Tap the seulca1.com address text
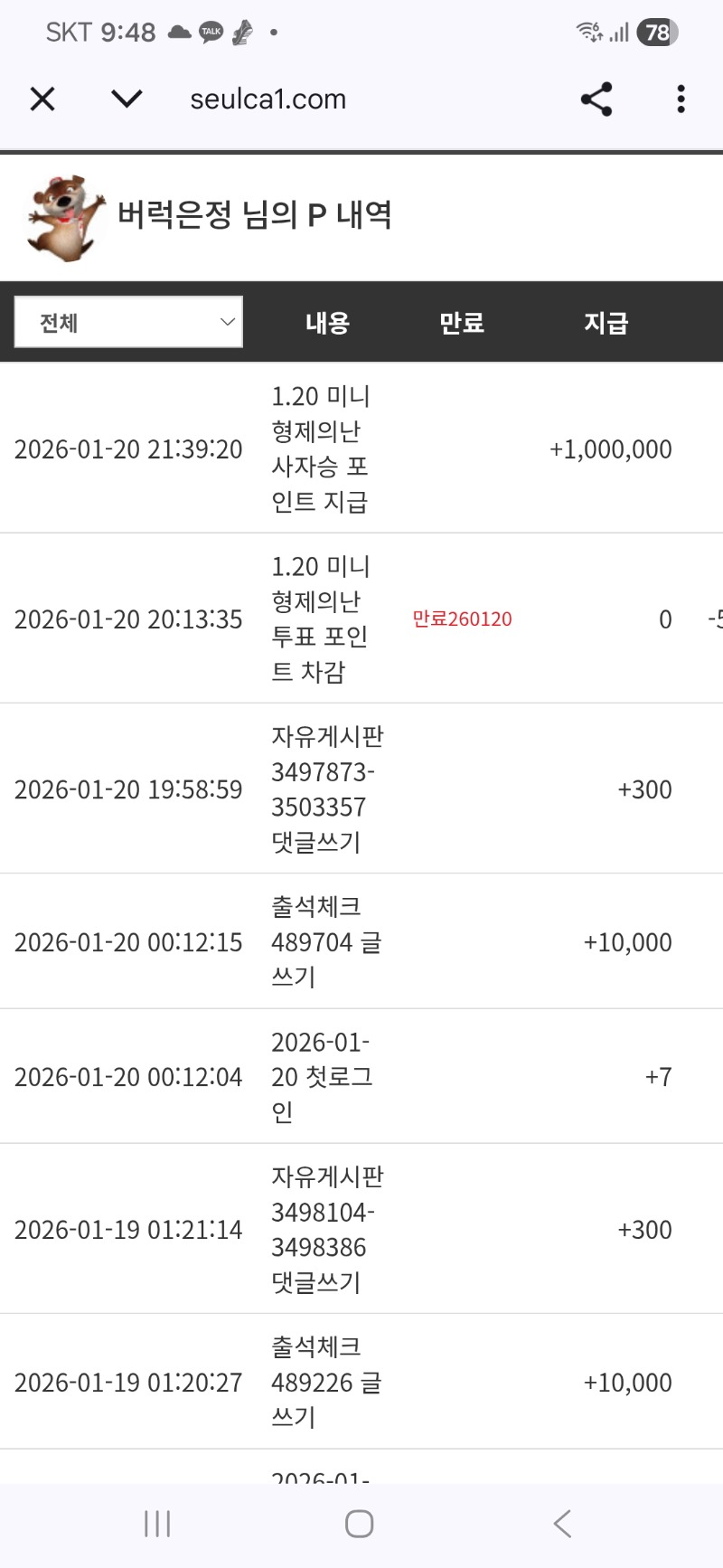Image resolution: width=723 pixels, height=1568 pixels. (268, 99)
